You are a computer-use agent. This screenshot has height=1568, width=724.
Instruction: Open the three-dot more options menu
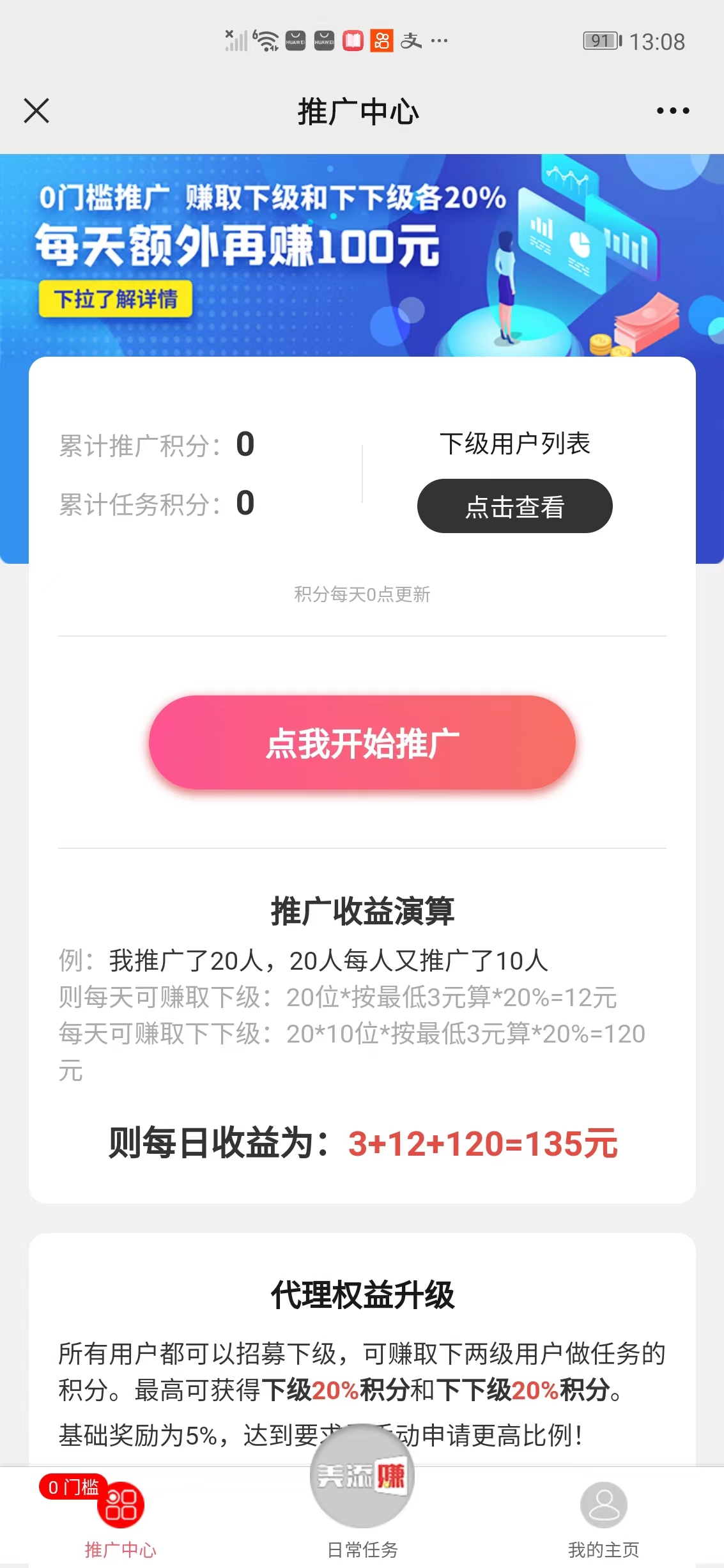670,111
